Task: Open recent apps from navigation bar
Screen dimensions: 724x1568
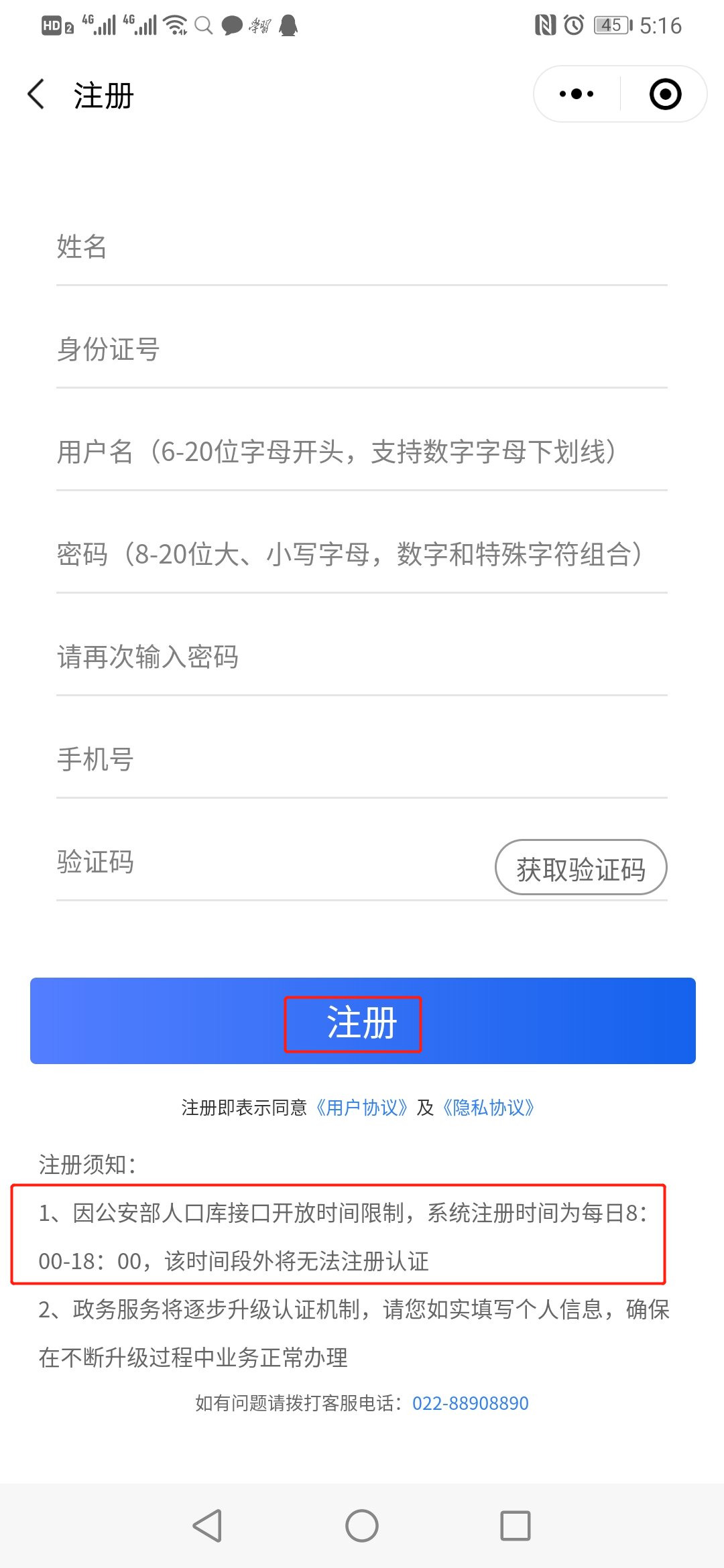Action: (516, 1526)
